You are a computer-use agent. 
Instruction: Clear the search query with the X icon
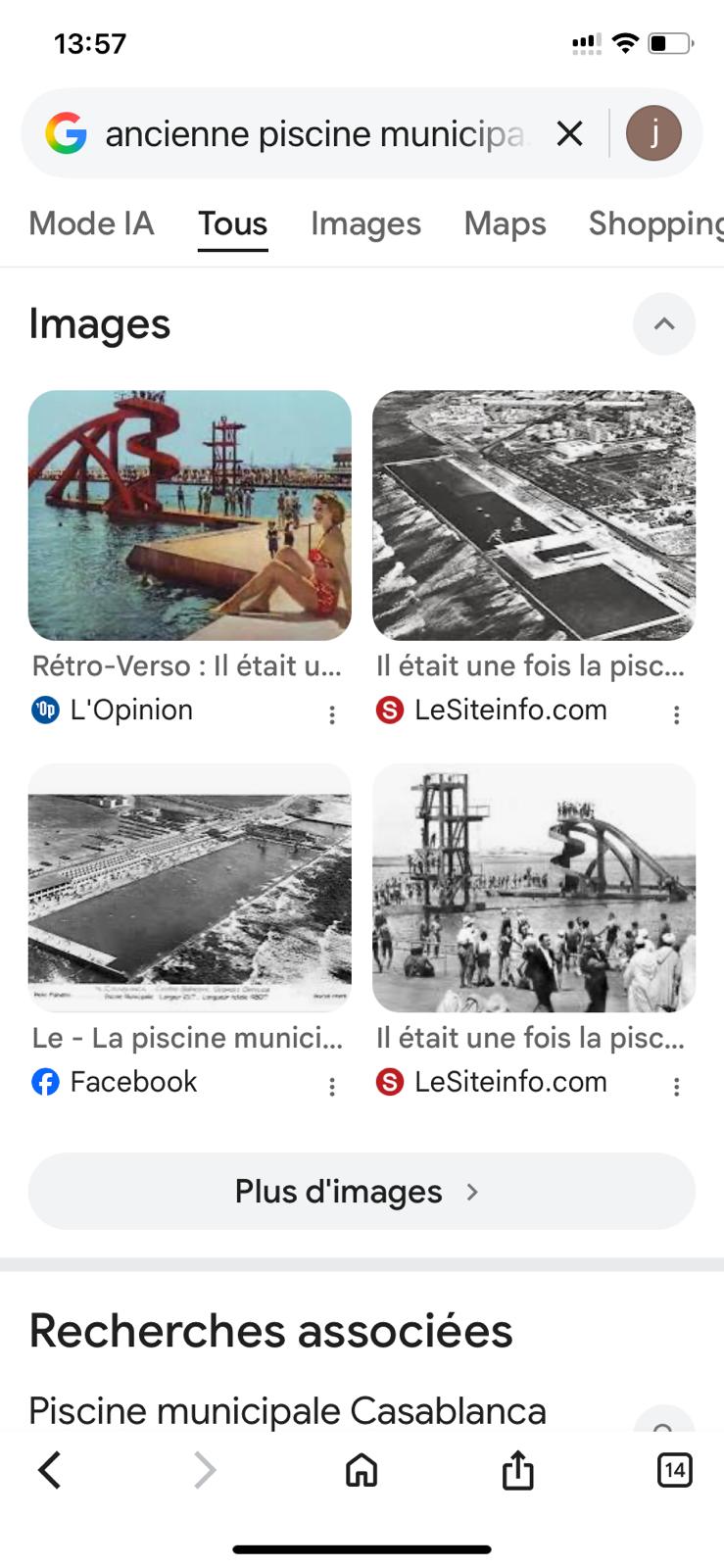pyautogui.click(x=570, y=132)
